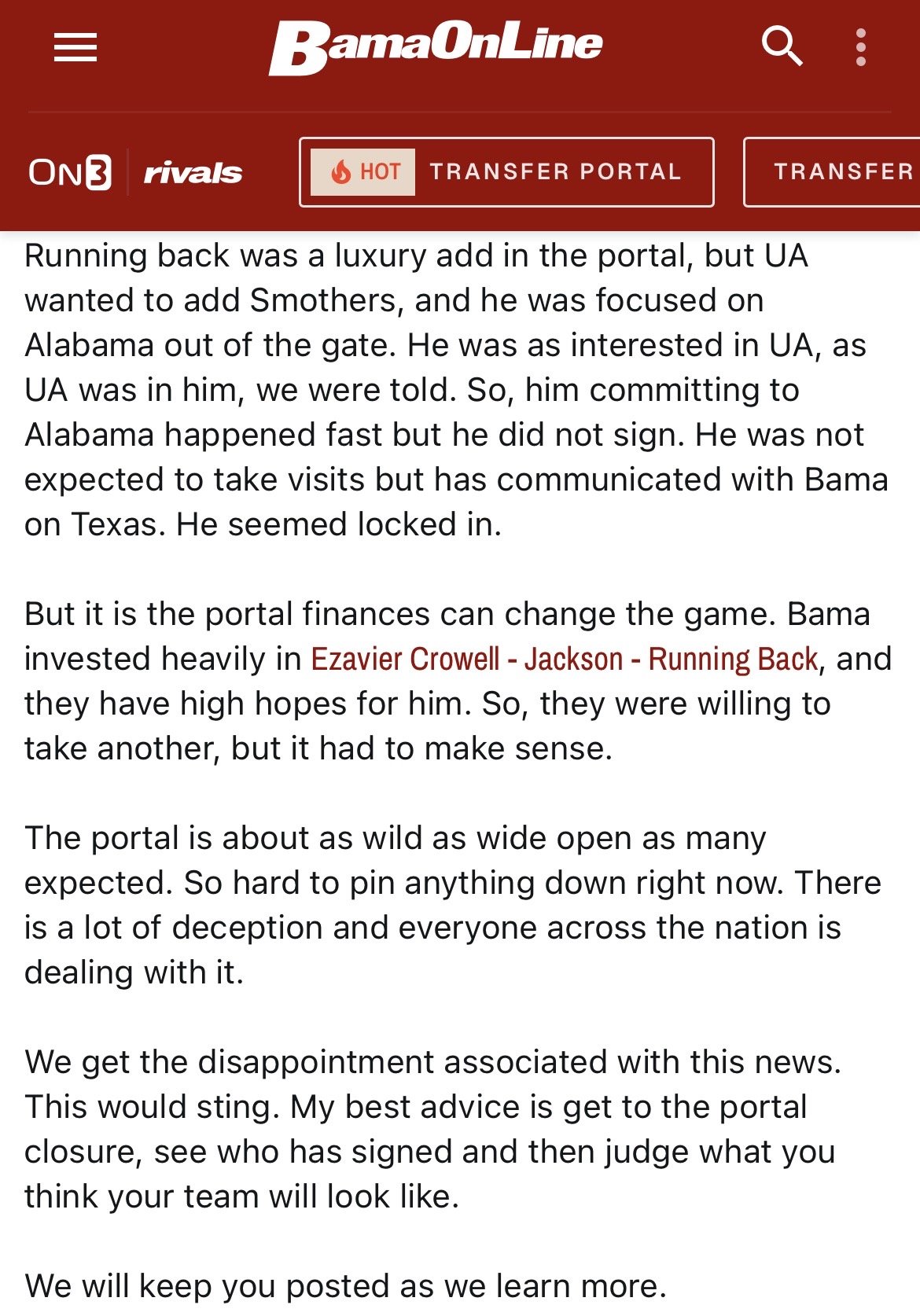Viewport: 920px width, 1316px height.
Task: Go to the BamaOnLine home page
Action: click(x=436, y=47)
